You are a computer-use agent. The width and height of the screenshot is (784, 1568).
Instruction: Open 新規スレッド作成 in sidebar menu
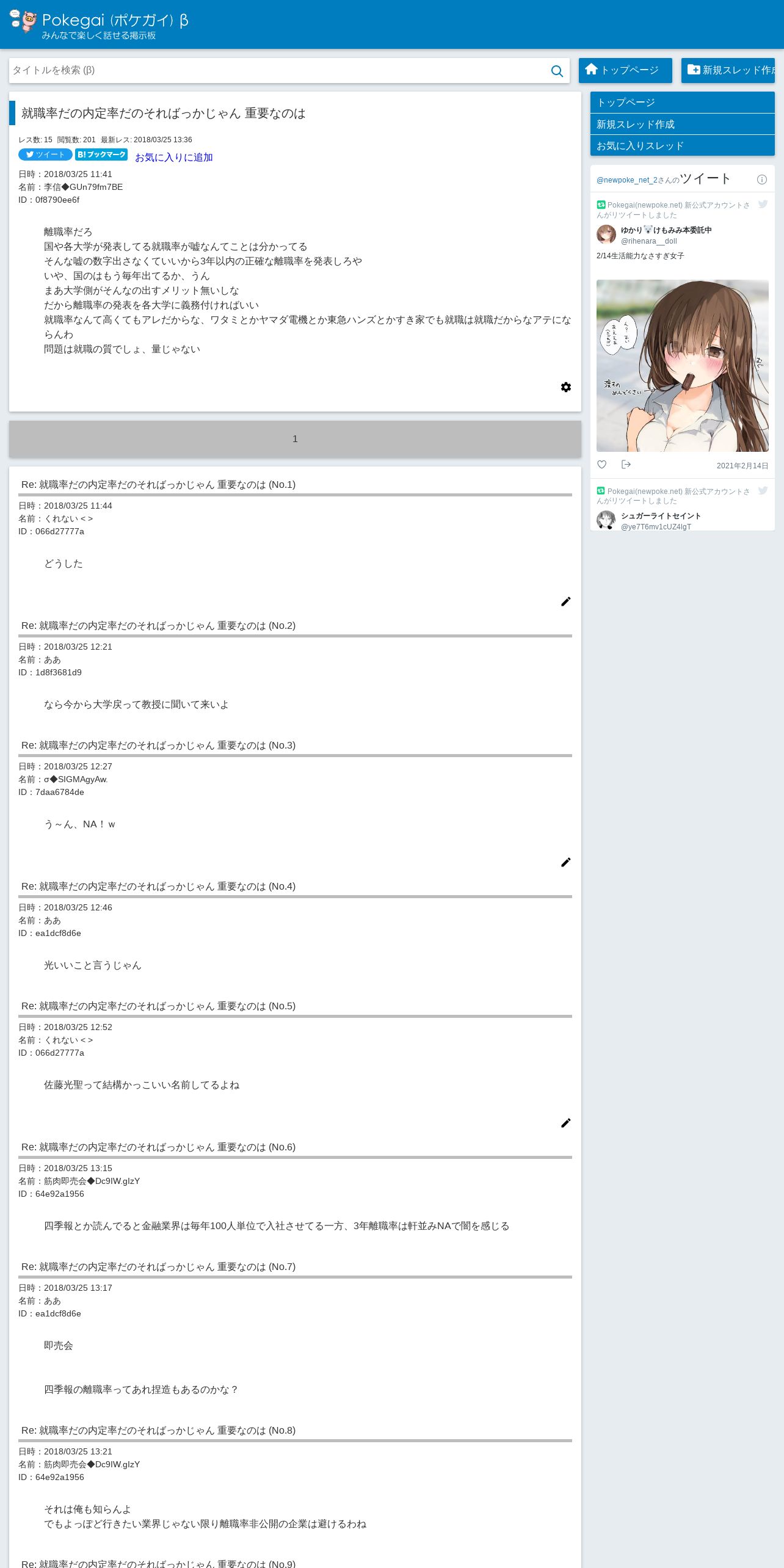pyautogui.click(x=683, y=124)
